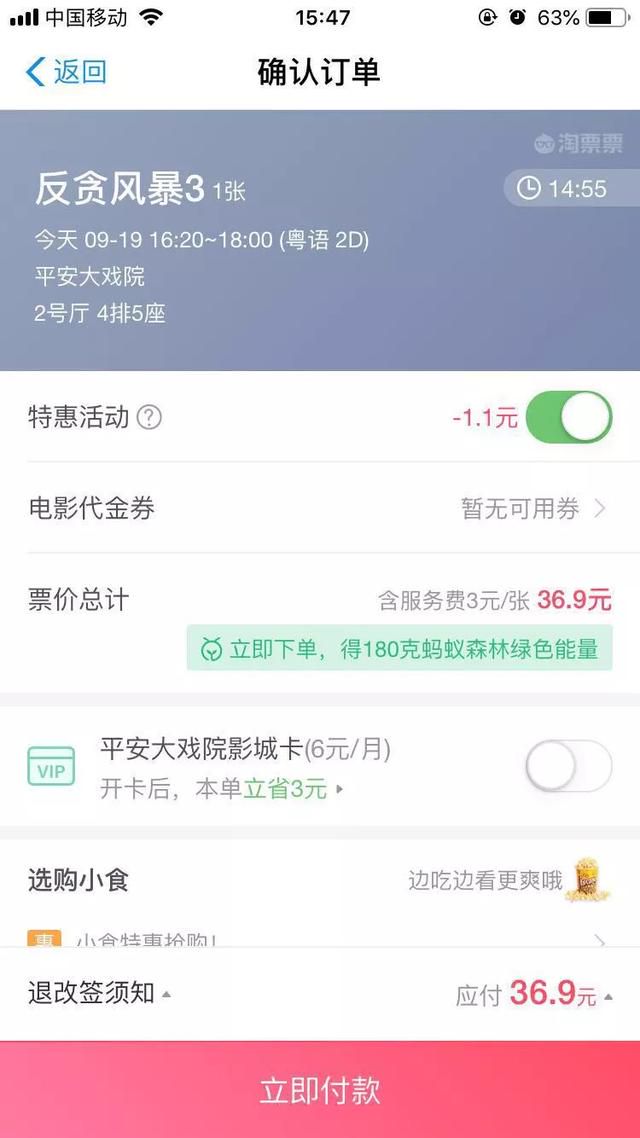The image size is (640, 1138).
Task: Expand the 应付 36.9元 price breakdown
Action: (535, 994)
